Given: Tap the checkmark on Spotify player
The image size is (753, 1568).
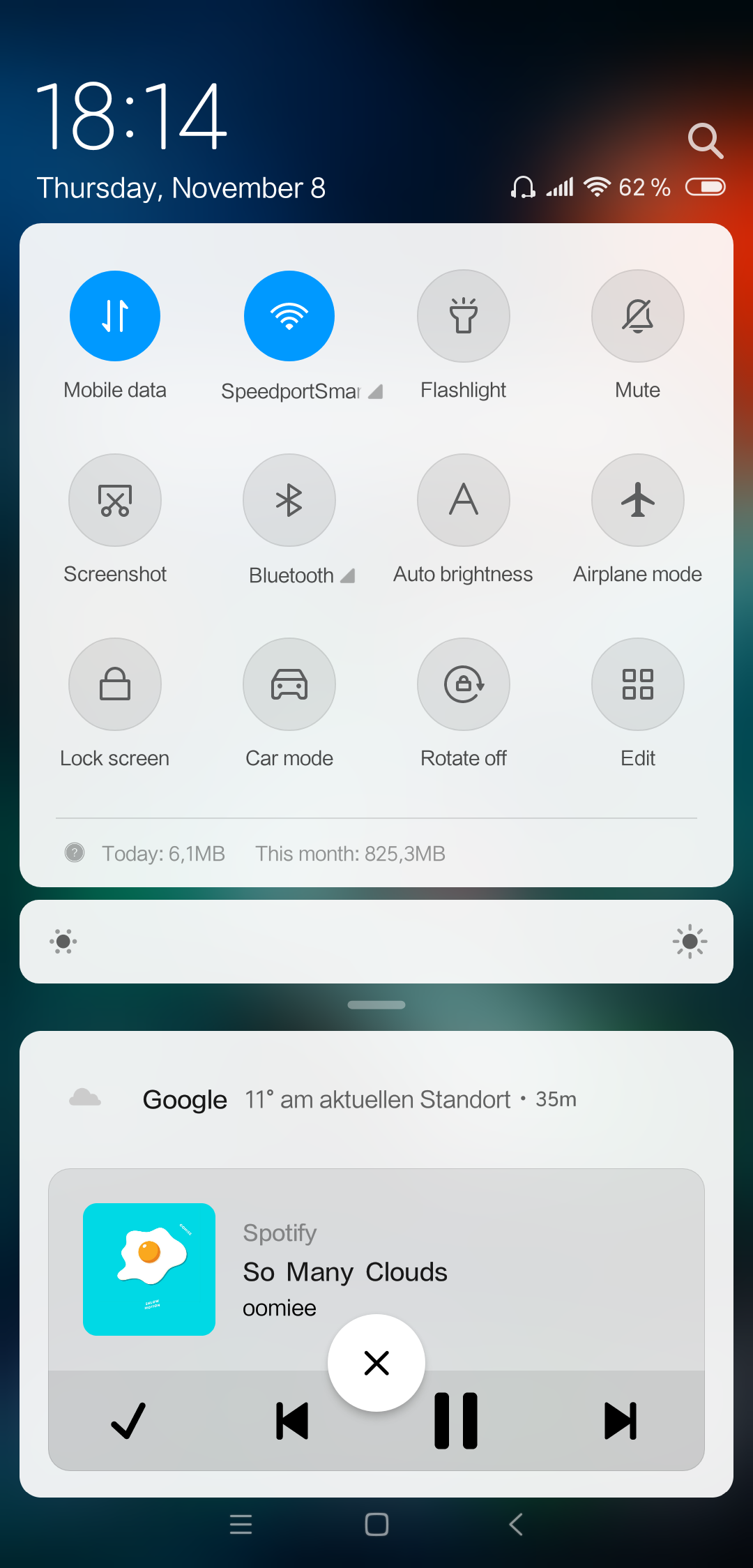Looking at the screenshot, I should [x=128, y=1421].
